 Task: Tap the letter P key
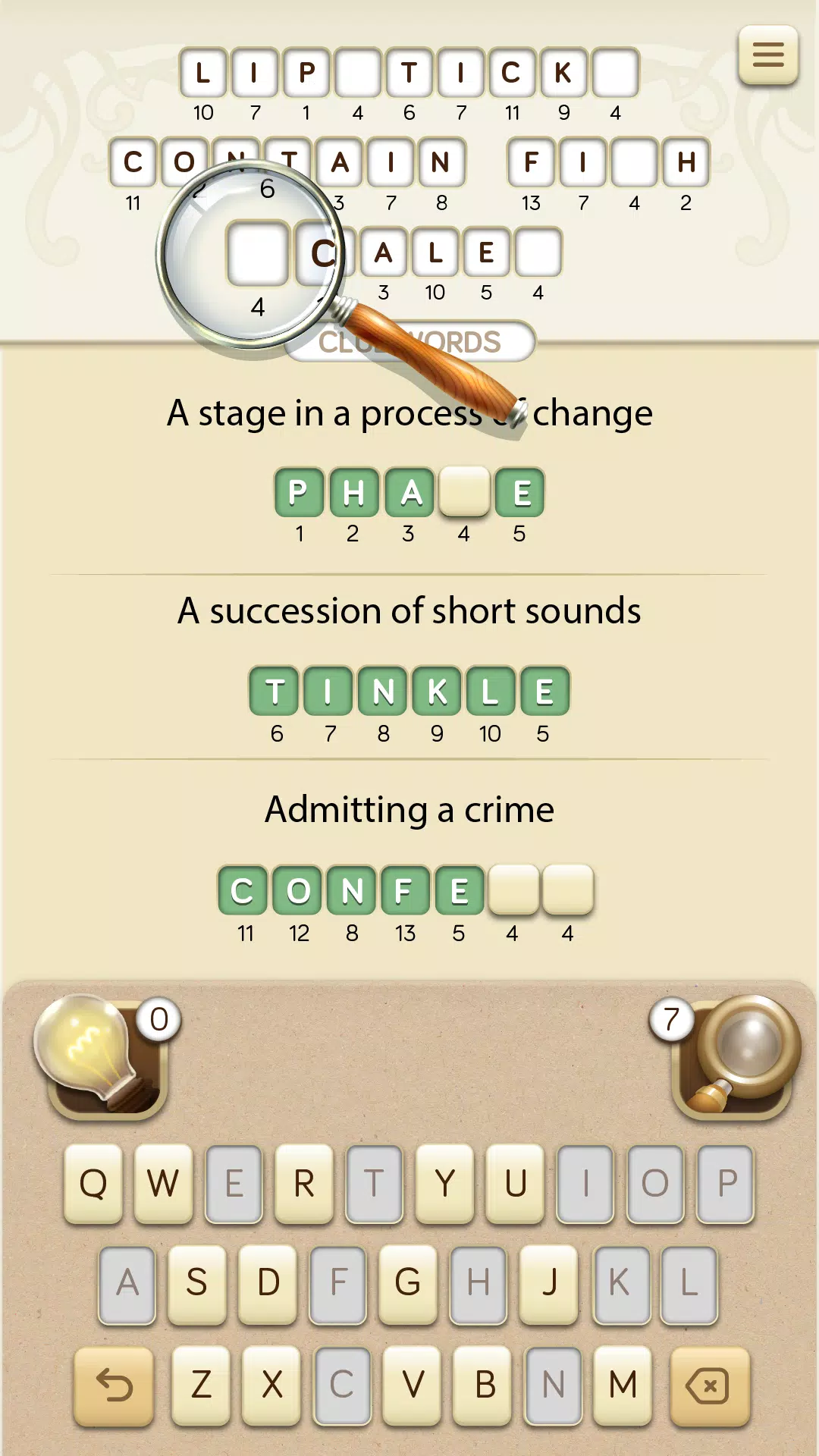726,1185
